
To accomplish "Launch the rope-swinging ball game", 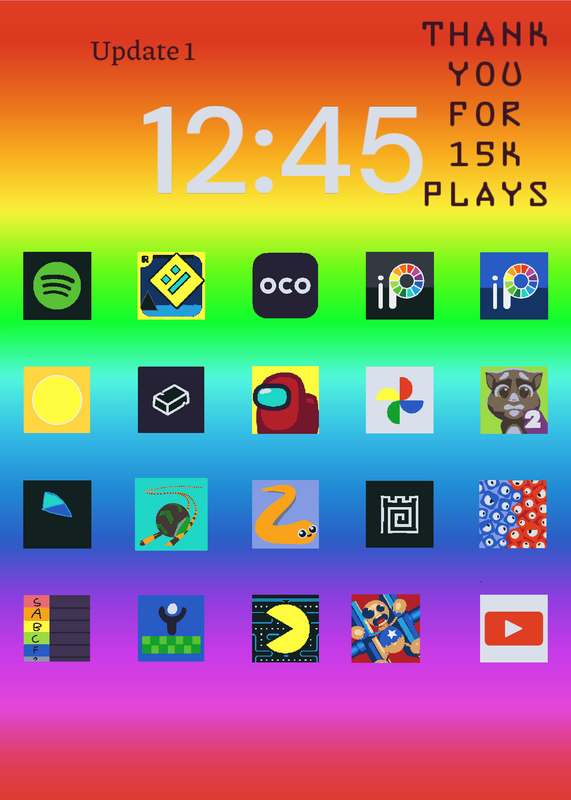I will [171, 514].
